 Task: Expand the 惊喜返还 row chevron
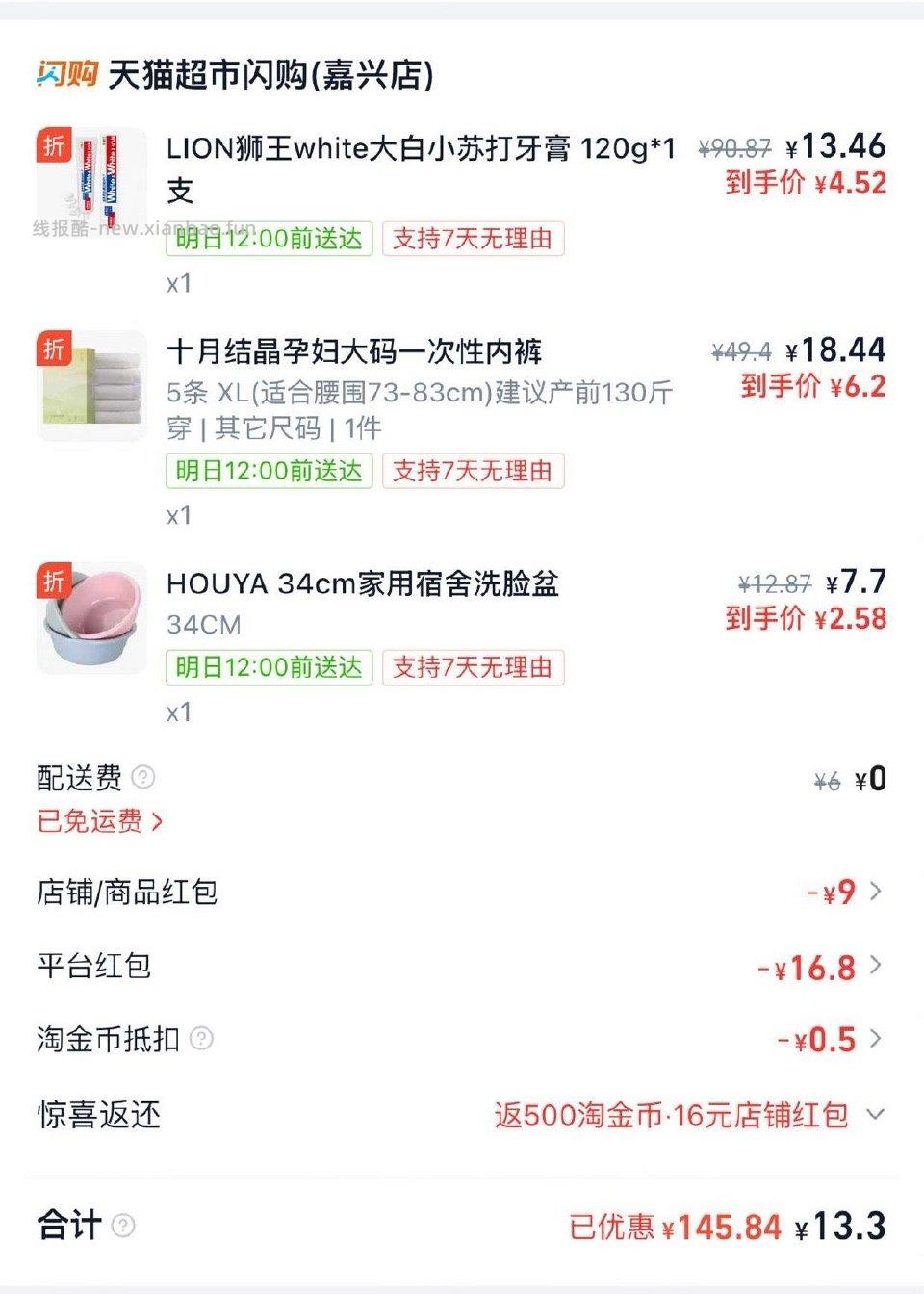point(874,1115)
